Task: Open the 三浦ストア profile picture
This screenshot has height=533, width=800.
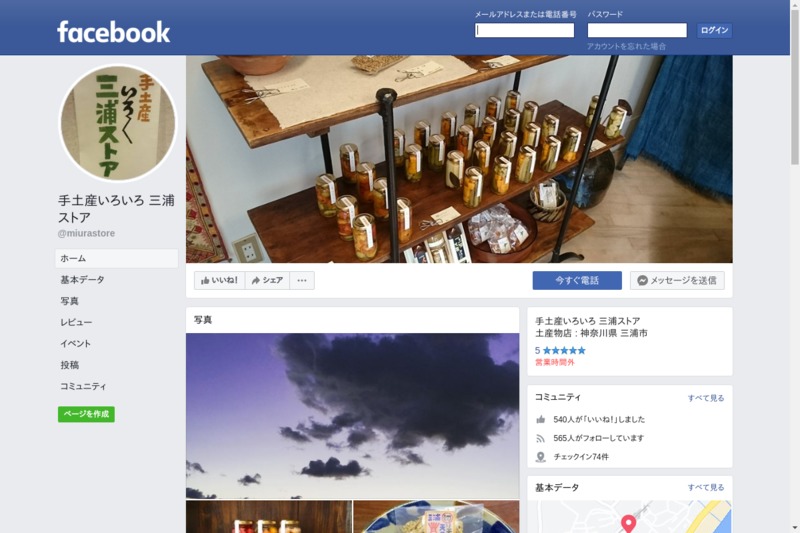Action: (118, 123)
